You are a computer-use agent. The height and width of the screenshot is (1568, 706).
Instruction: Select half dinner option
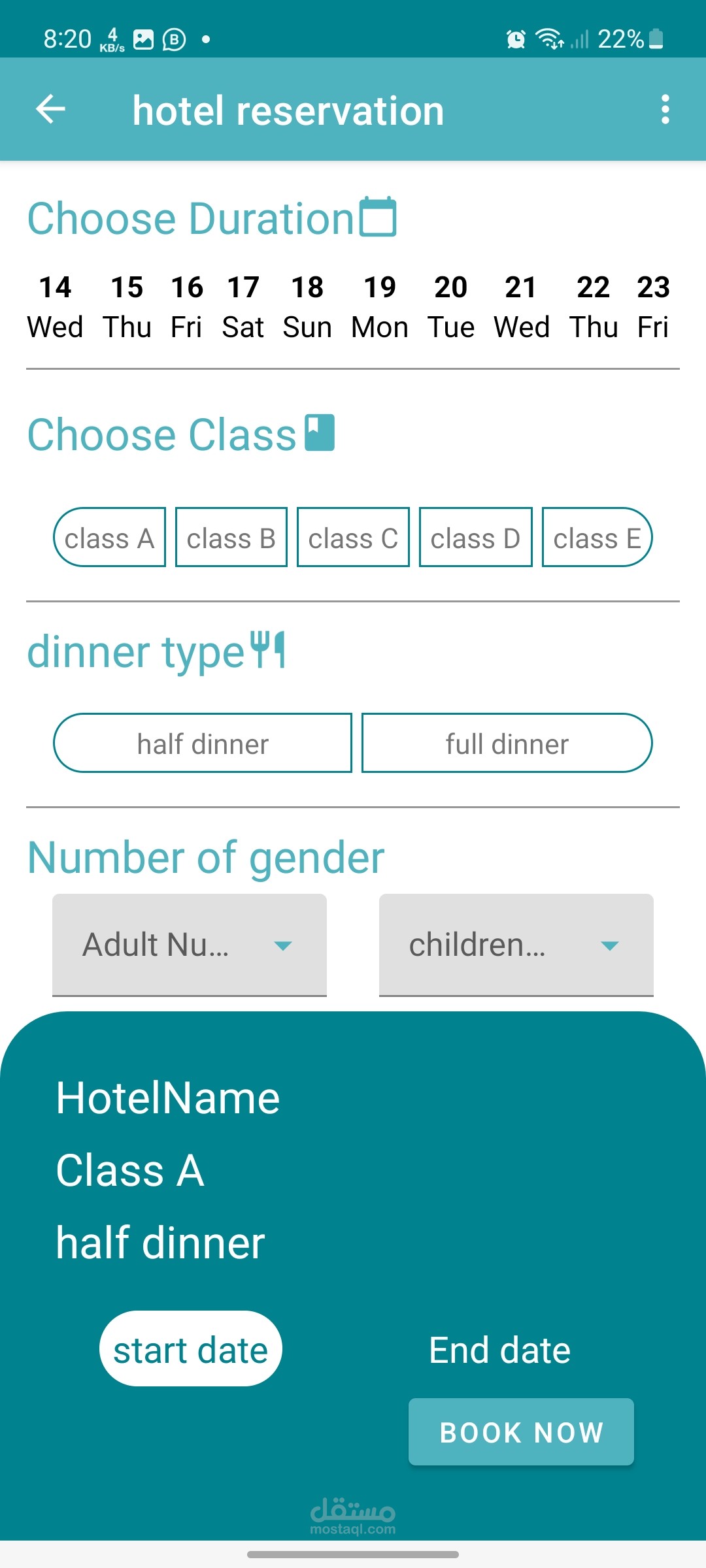click(203, 743)
